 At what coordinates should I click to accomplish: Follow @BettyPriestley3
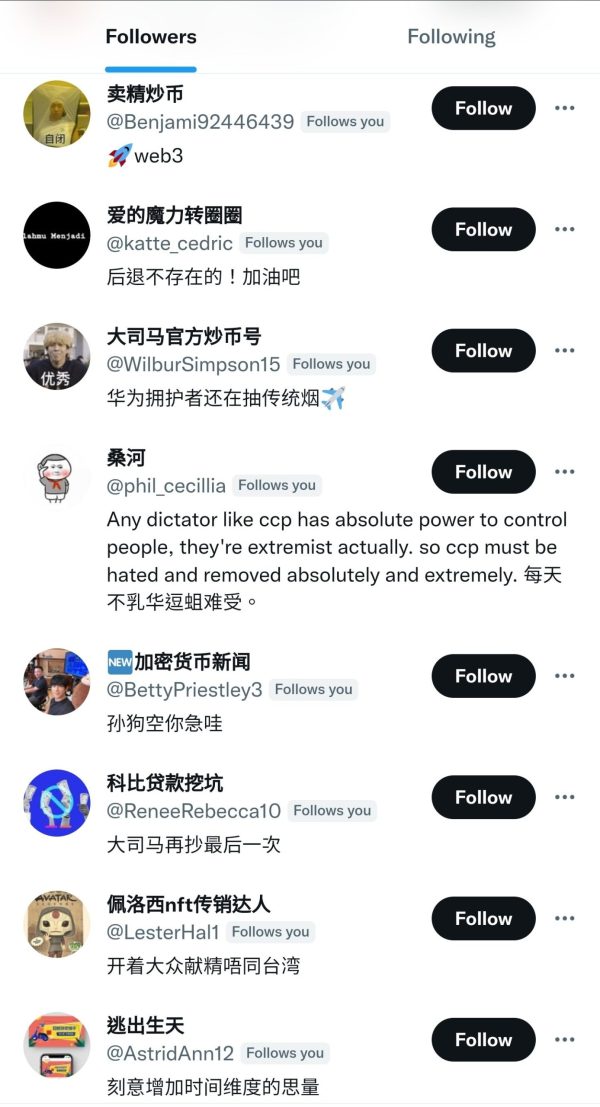click(483, 676)
